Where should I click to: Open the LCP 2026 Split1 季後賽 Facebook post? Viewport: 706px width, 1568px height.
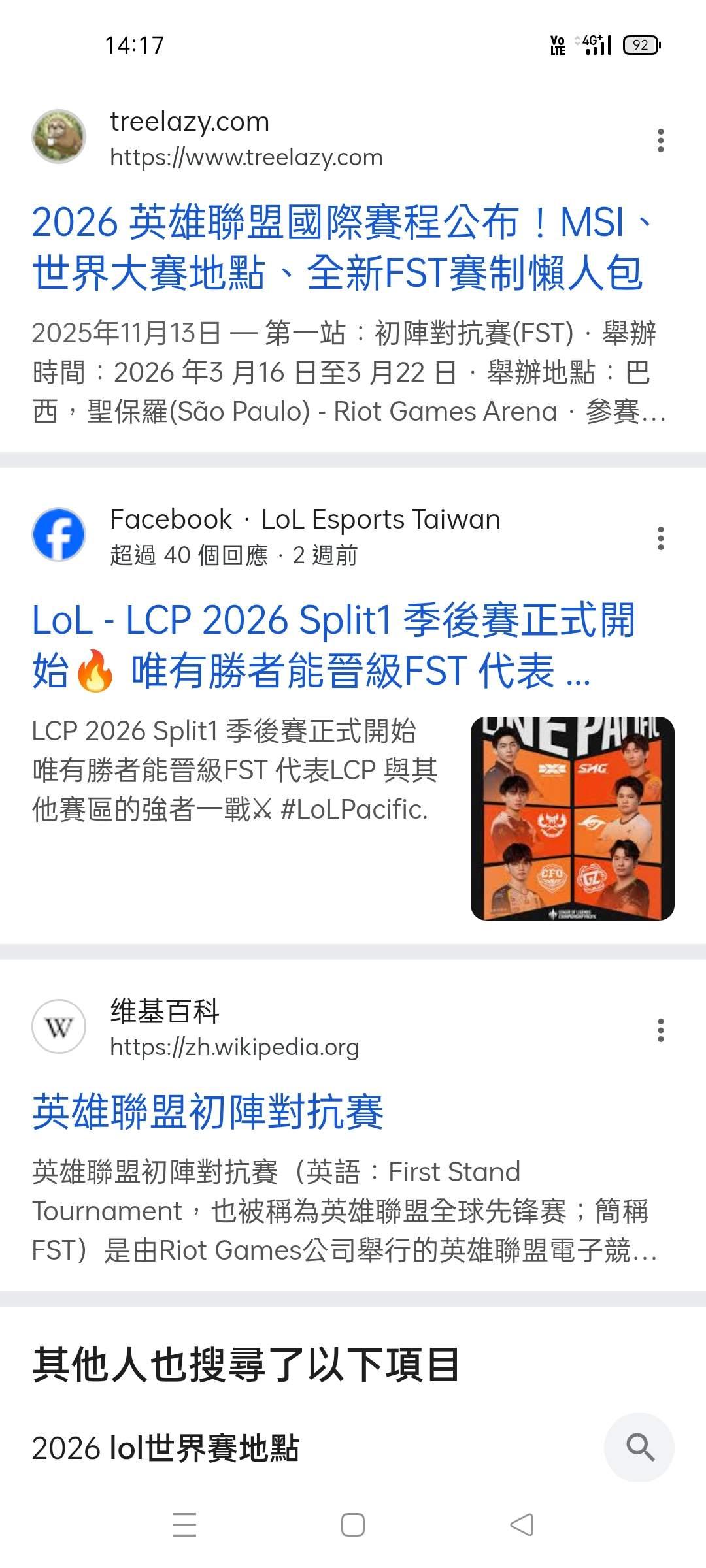[333, 645]
